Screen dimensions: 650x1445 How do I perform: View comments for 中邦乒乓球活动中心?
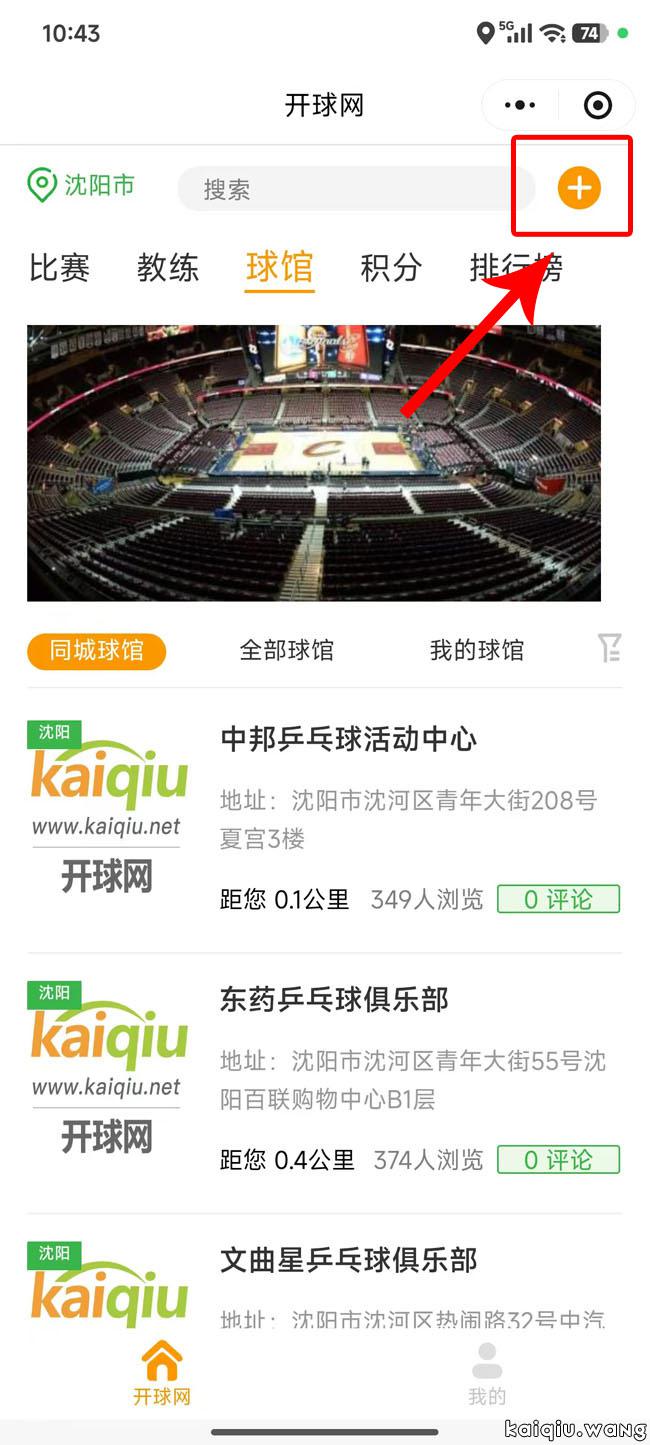pos(558,899)
